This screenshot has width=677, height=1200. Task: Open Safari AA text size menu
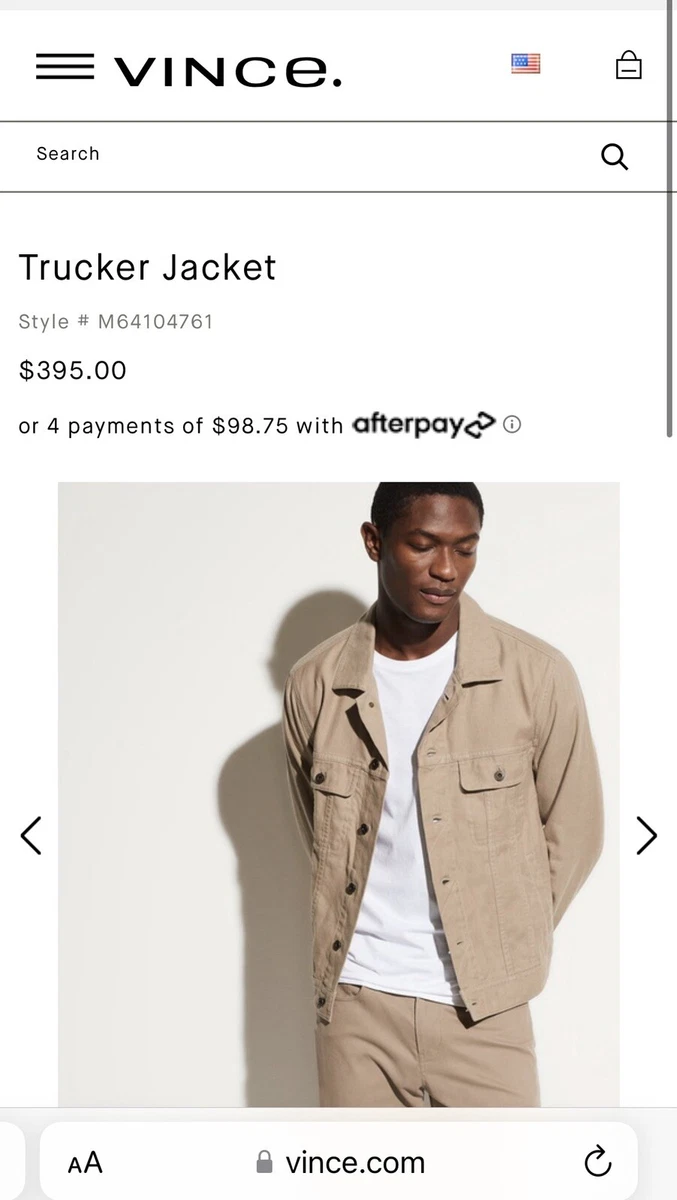click(x=85, y=1162)
